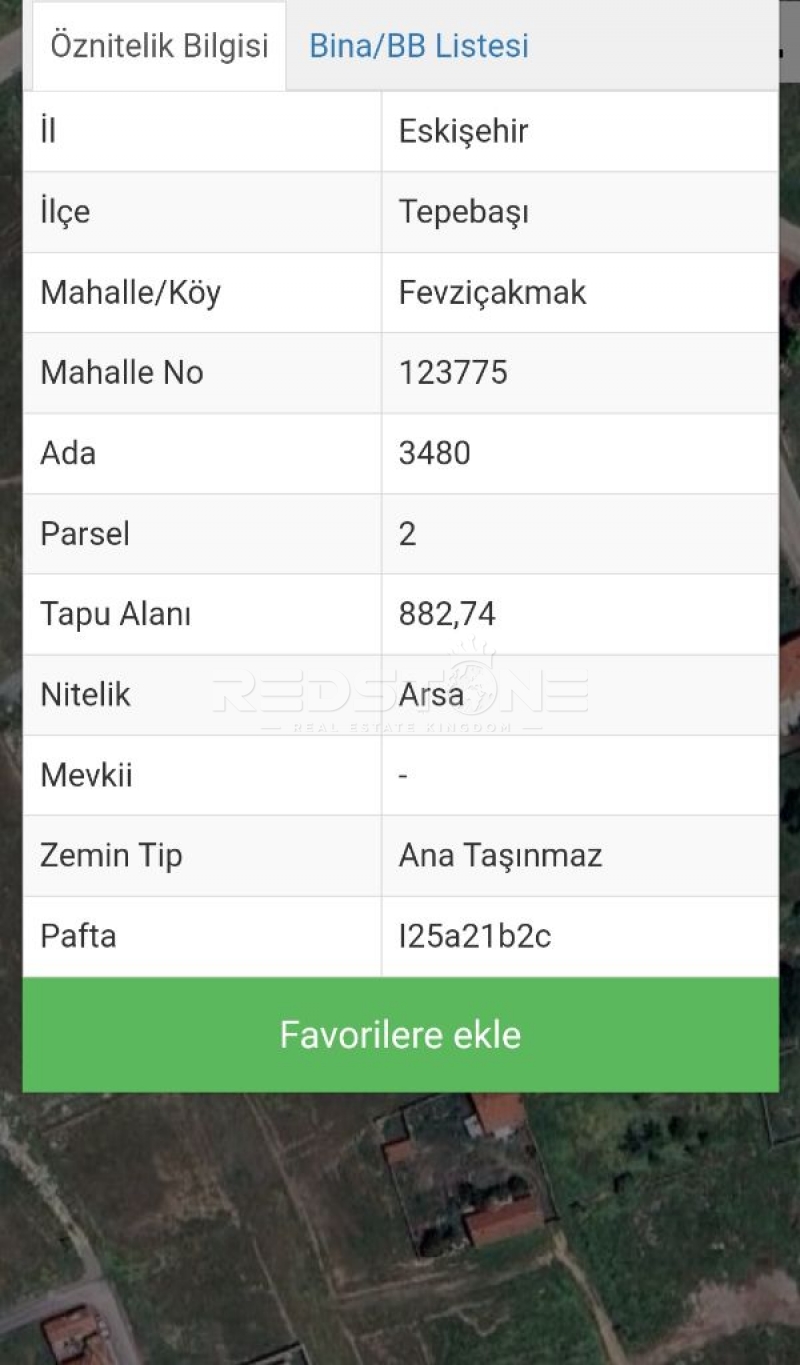
Task: Tap the Favorilere ekle button
Action: (x=400, y=1034)
